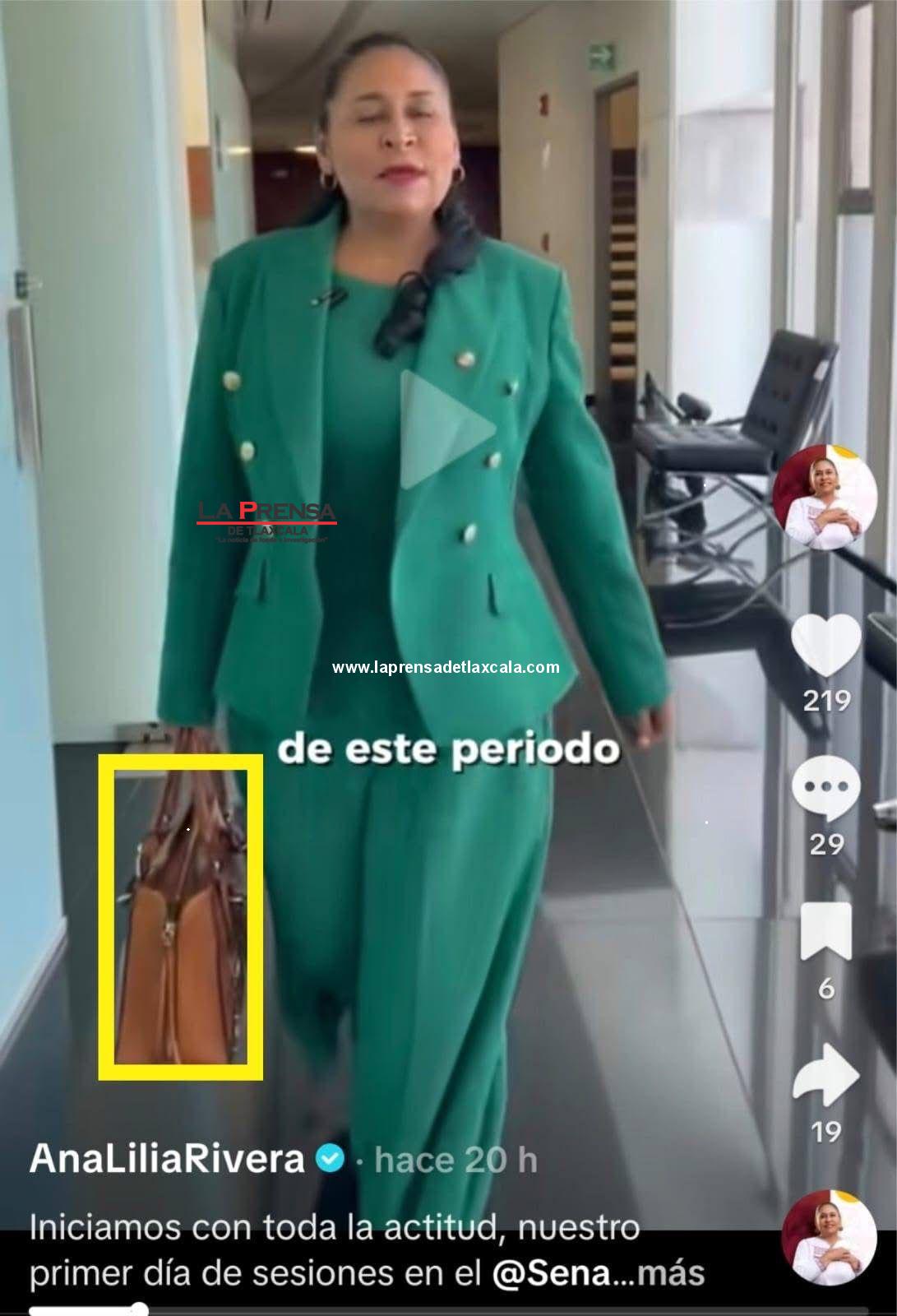897x1316 pixels.
Task: Expand the caption with más
Action: click(672, 1273)
